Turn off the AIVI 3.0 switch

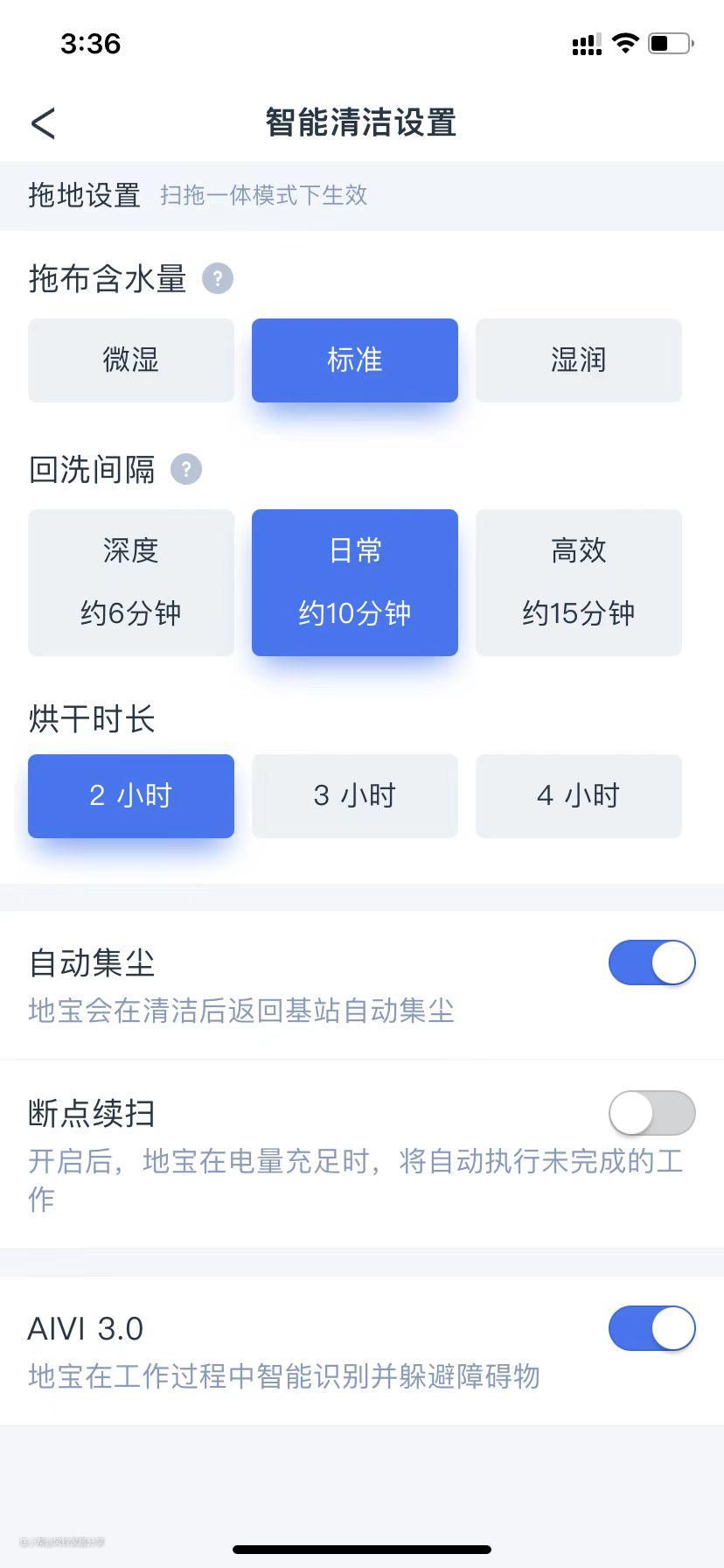point(652,1329)
